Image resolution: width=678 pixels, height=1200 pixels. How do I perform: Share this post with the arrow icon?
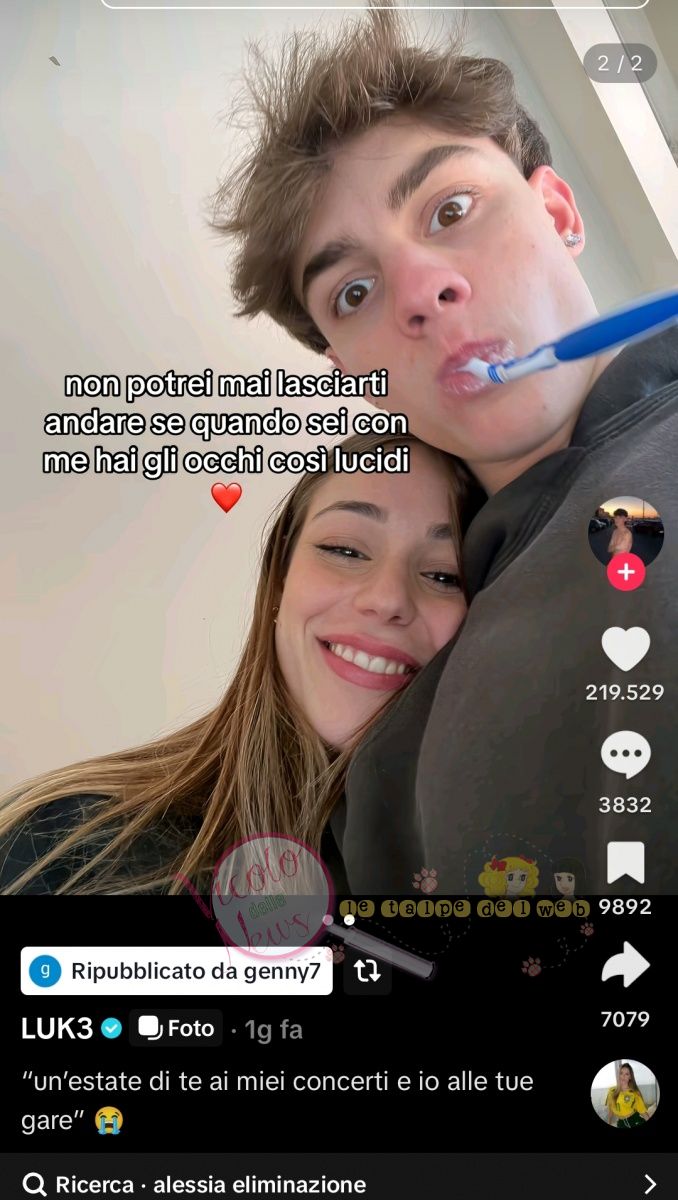tap(625, 967)
